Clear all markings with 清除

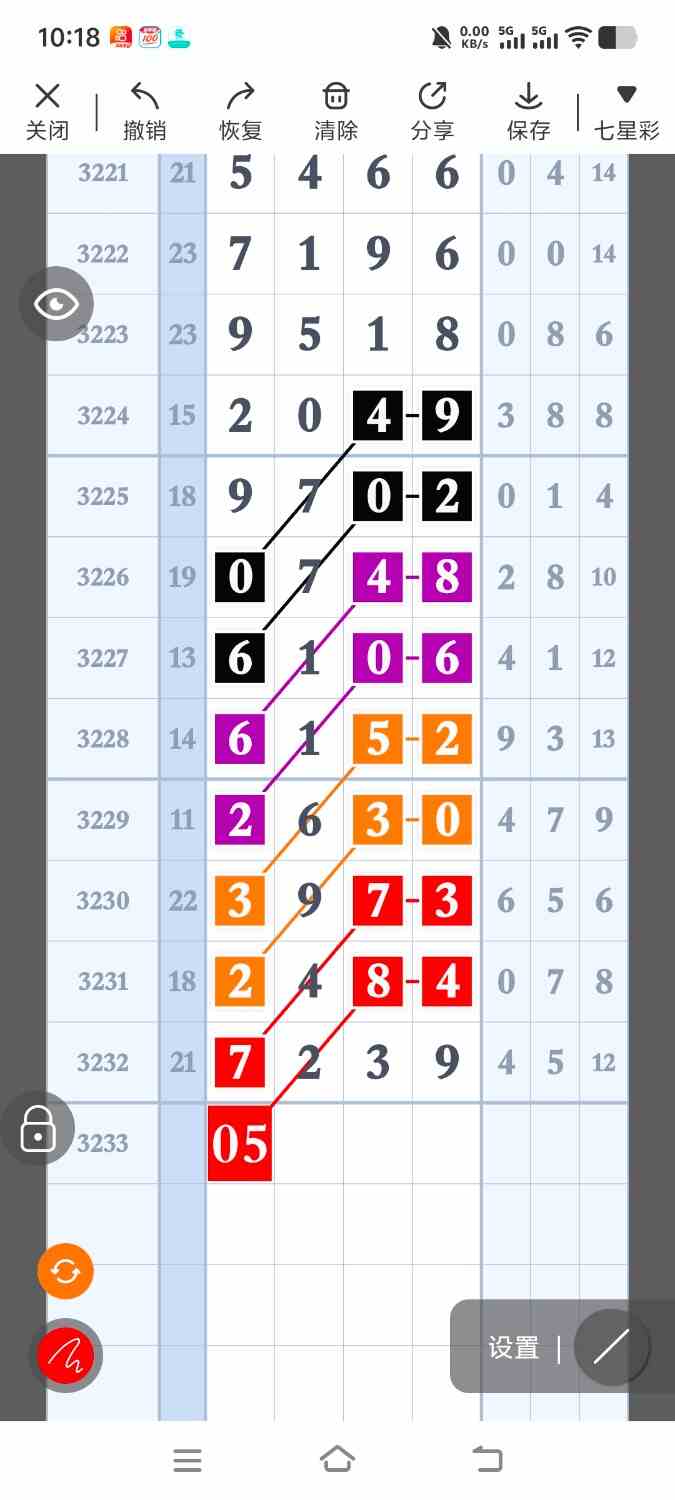tap(336, 111)
